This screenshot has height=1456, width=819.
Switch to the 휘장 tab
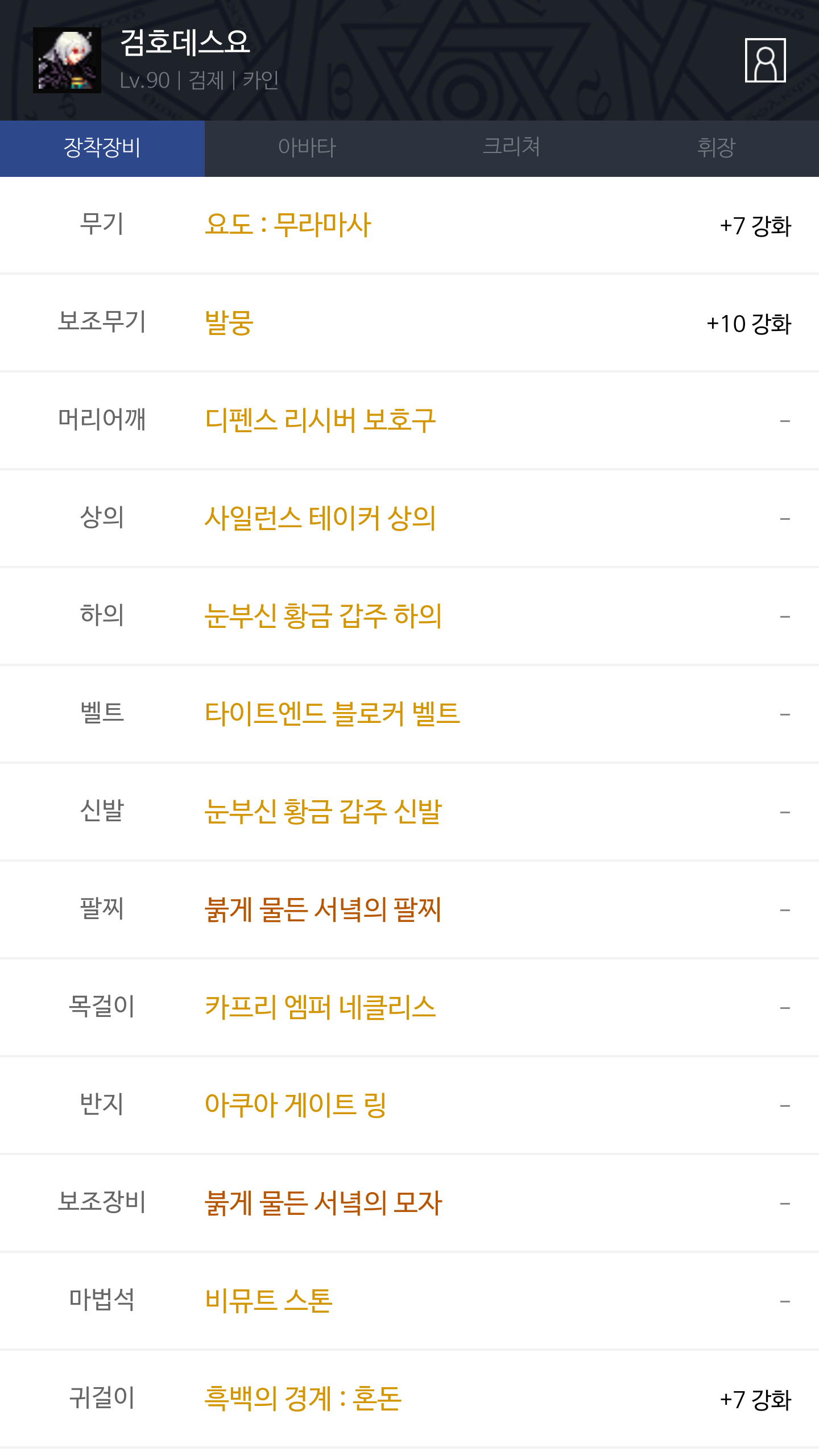pos(717,148)
